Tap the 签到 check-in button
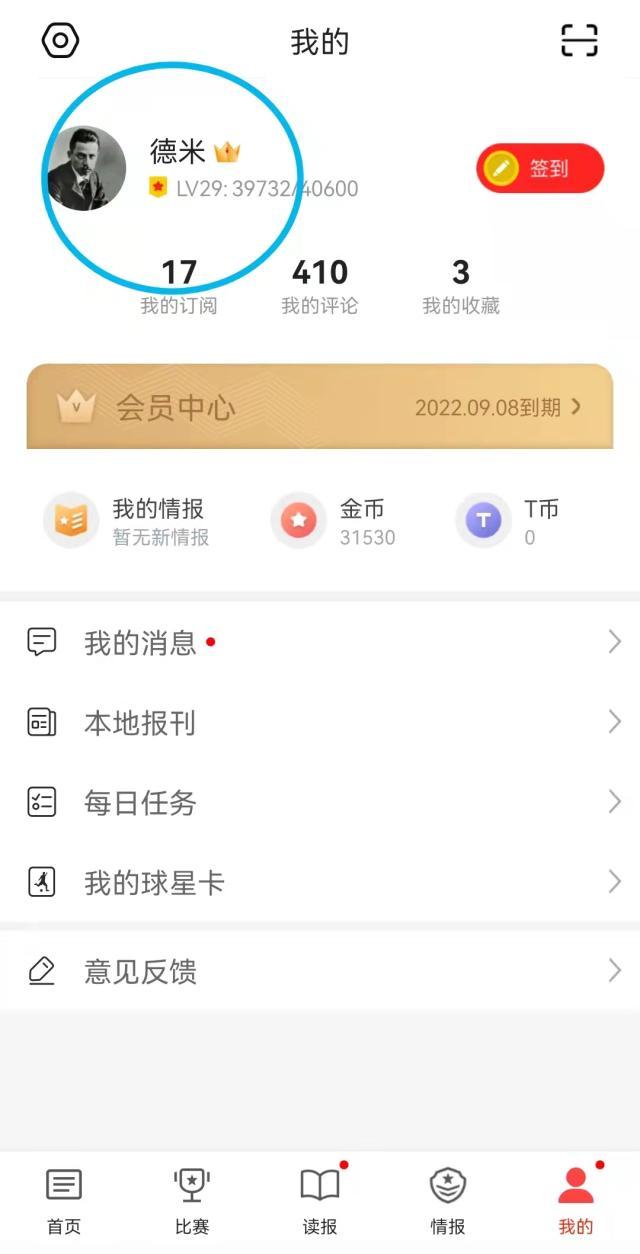The image size is (640, 1254). (540, 168)
